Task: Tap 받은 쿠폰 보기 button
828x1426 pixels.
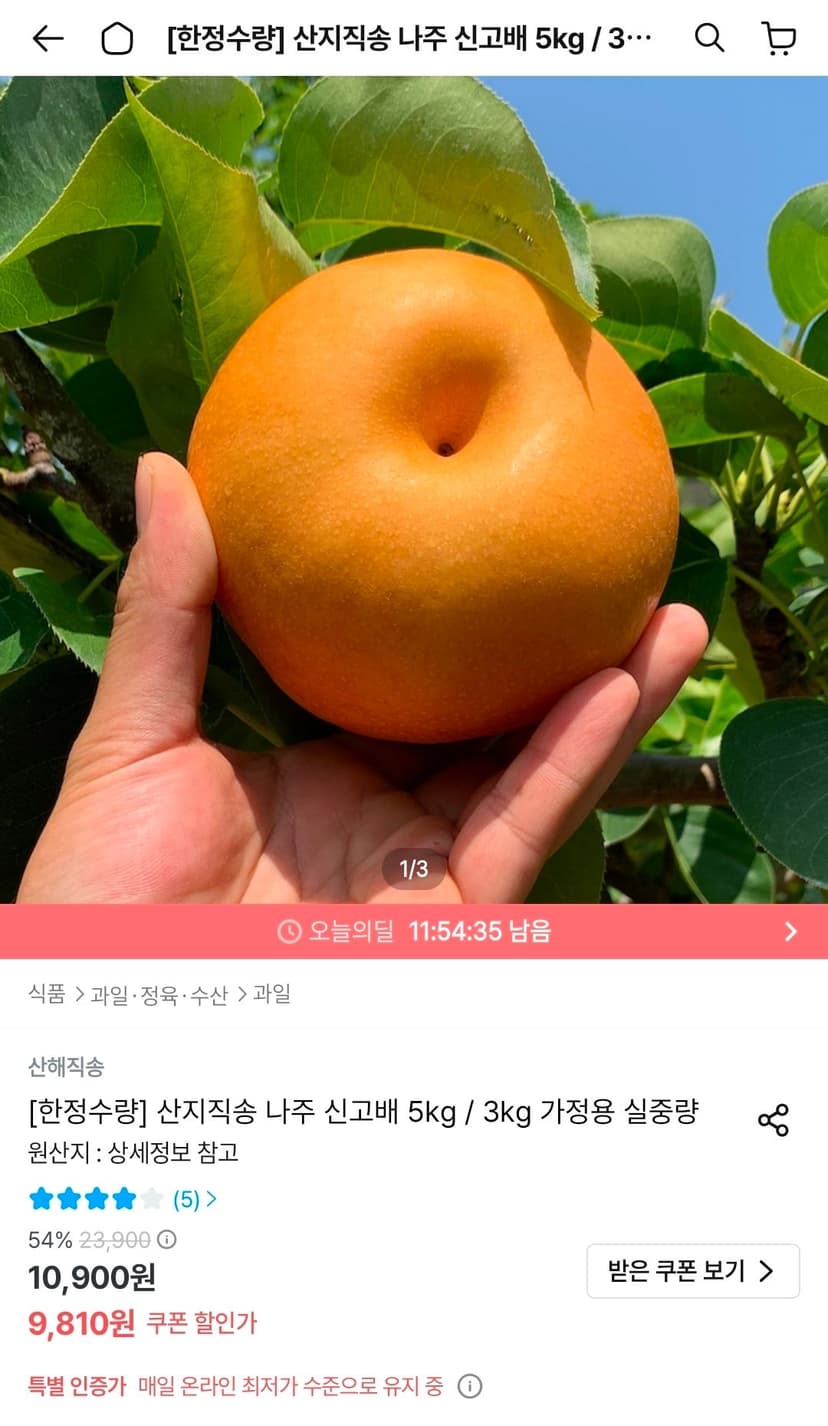Action: (693, 1271)
